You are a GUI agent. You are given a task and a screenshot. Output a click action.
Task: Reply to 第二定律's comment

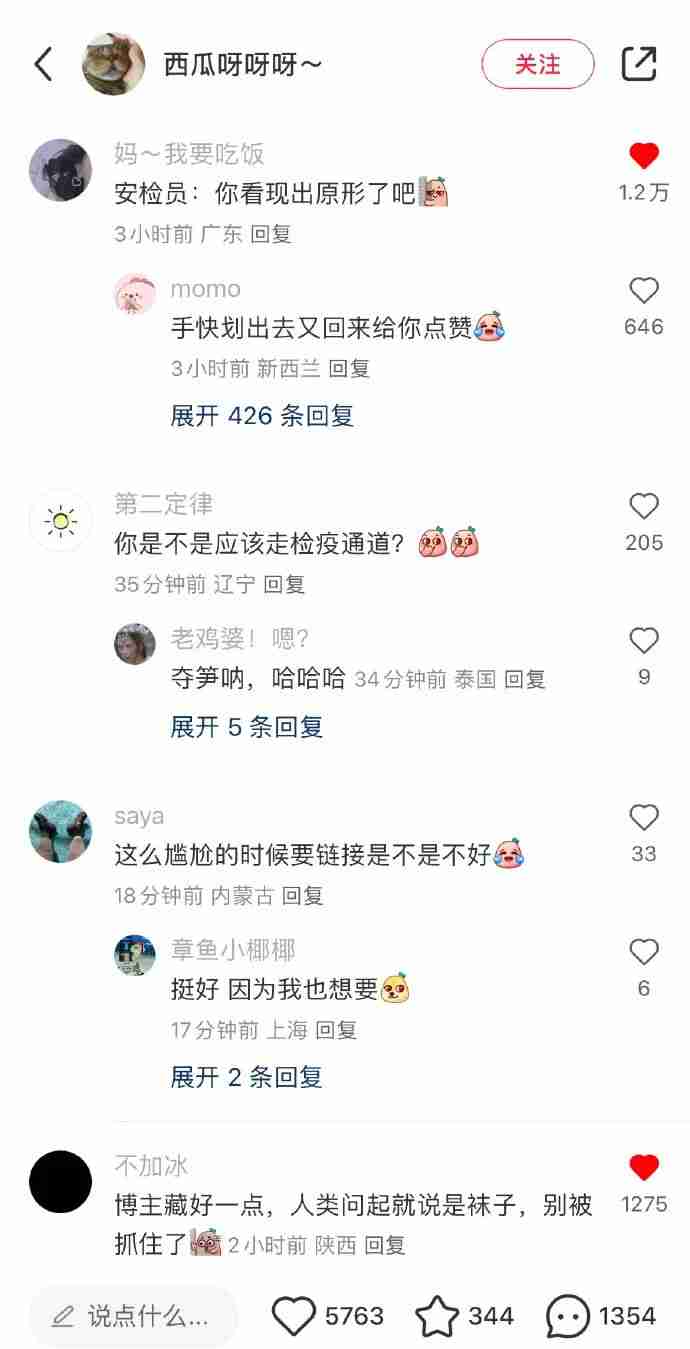click(x=284, y=584)
